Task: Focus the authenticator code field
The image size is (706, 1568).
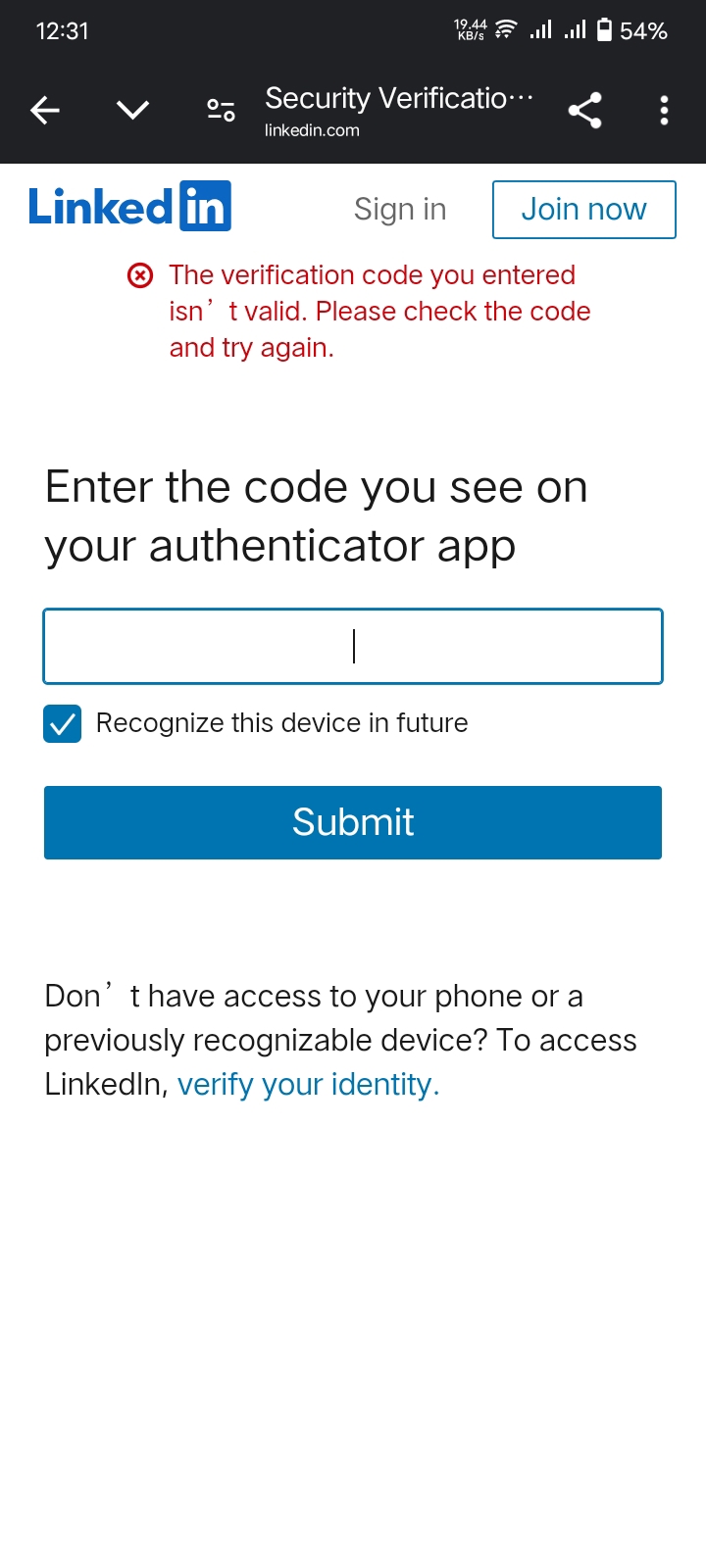Action: tap(353, 647)
